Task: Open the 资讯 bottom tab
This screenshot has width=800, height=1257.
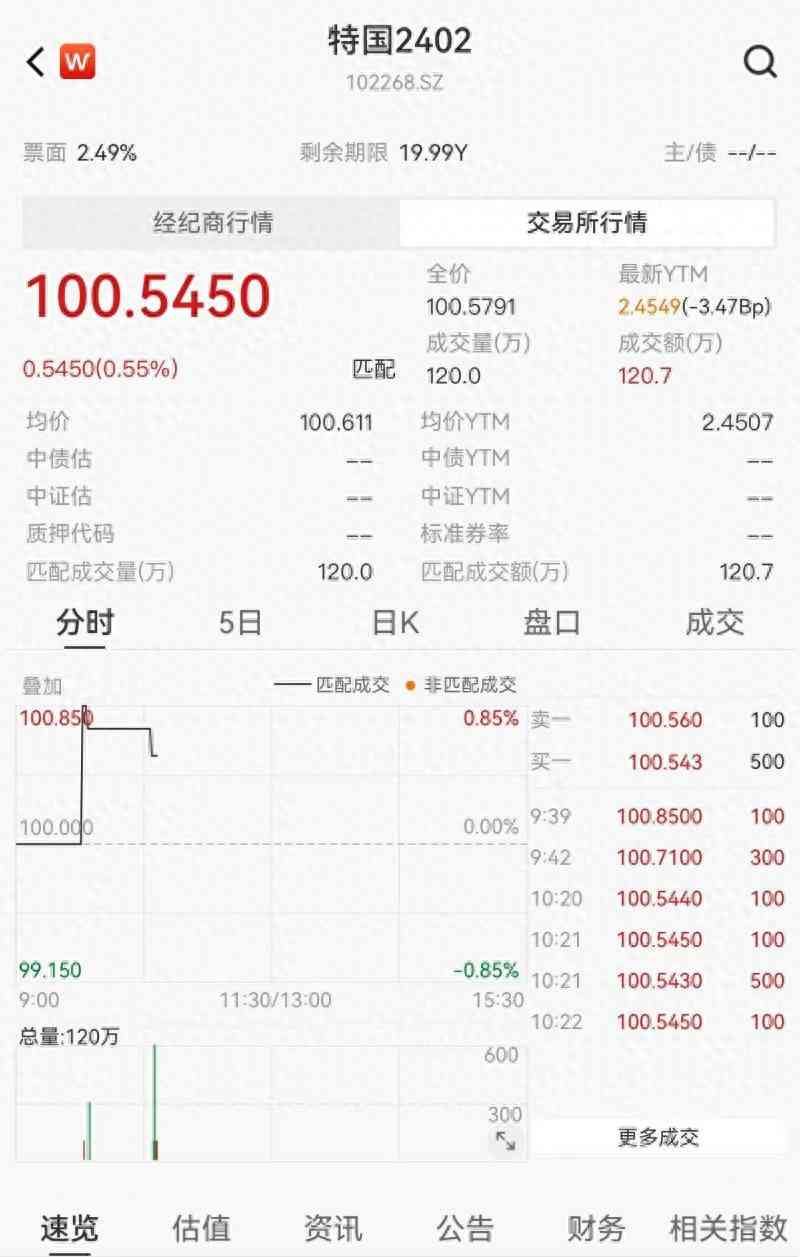Action: (x=334, y=1227)
